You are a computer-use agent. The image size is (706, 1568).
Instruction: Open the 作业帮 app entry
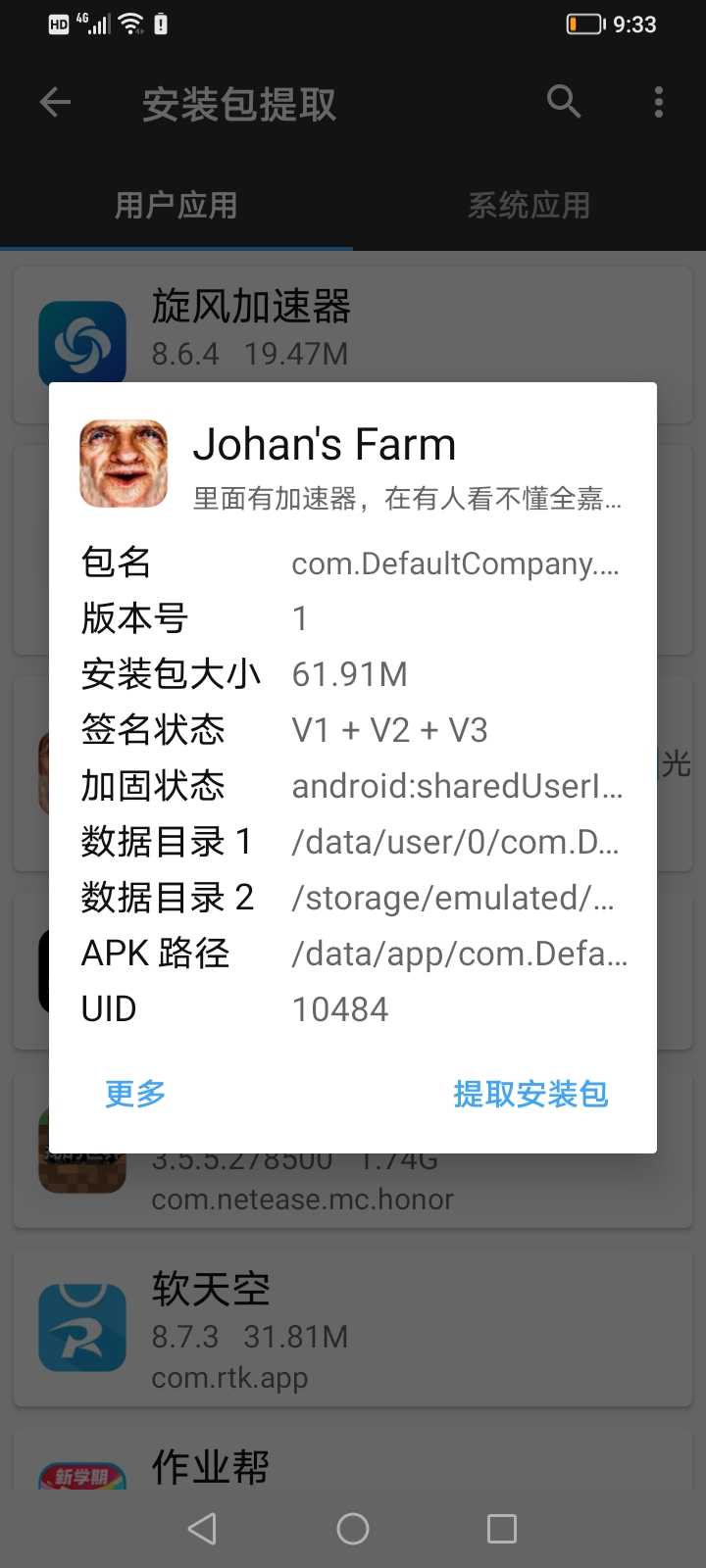pos(353,1465)
